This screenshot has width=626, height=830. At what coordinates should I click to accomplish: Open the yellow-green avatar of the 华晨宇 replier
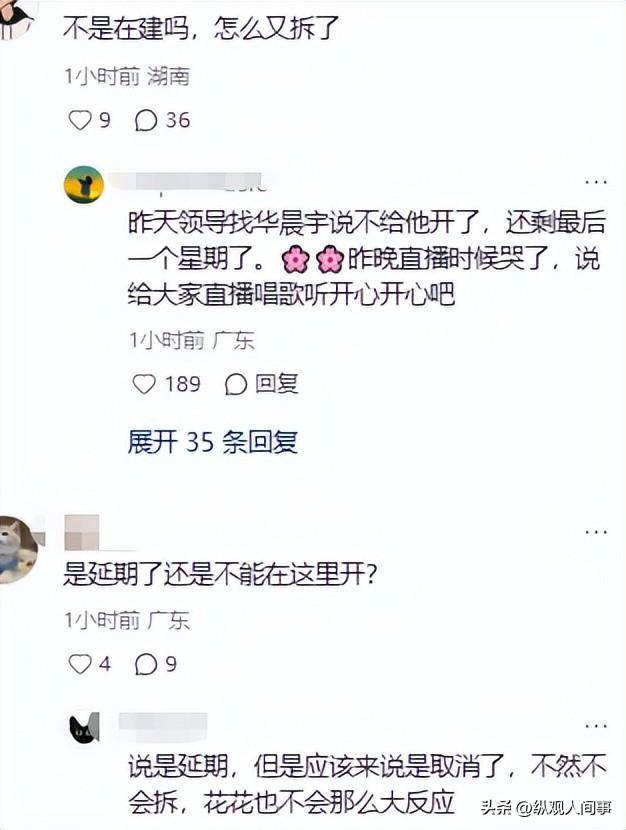84,185
